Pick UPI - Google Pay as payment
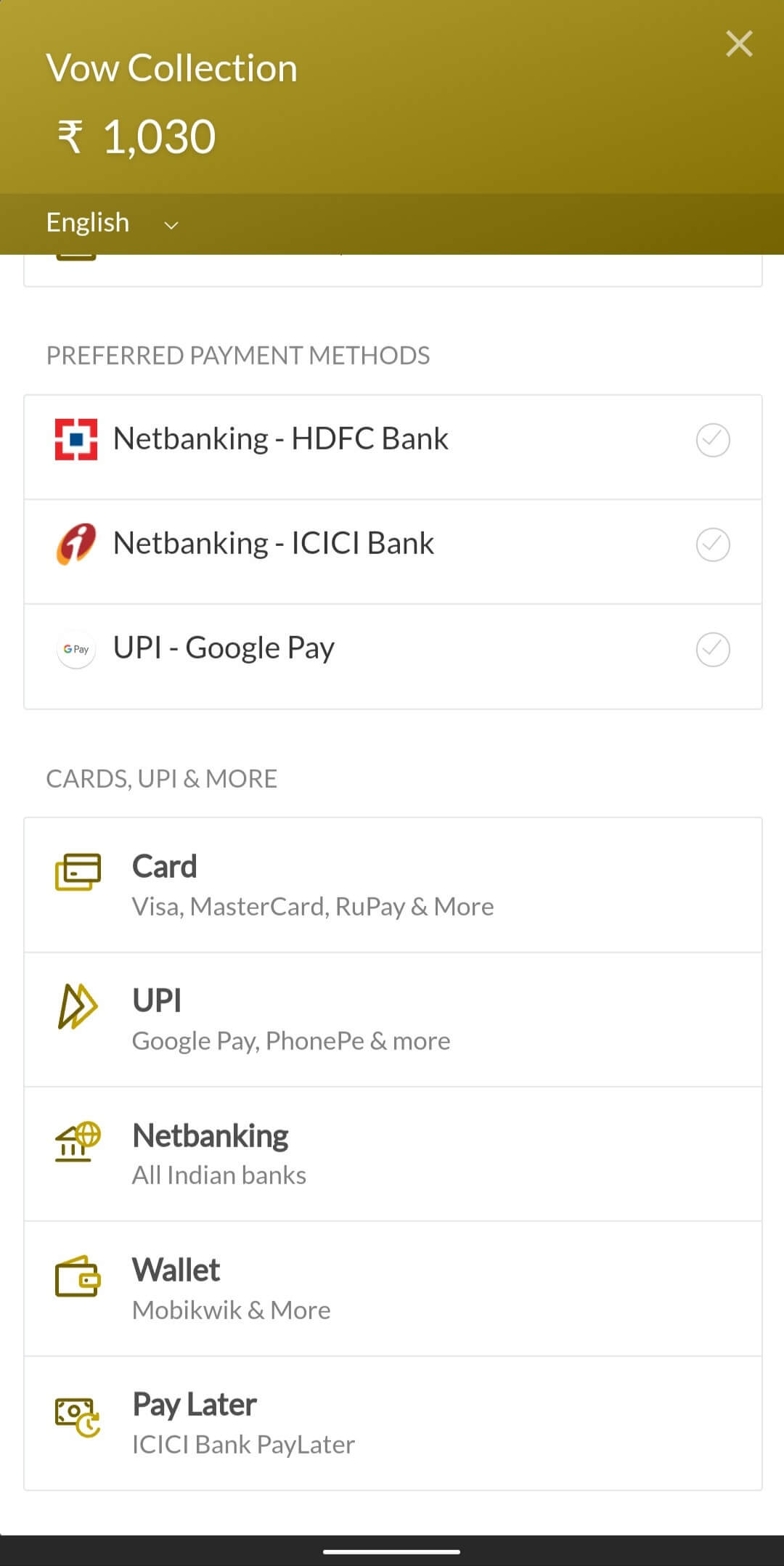The width and height of the screenshot is (784, 1566). 392,649
